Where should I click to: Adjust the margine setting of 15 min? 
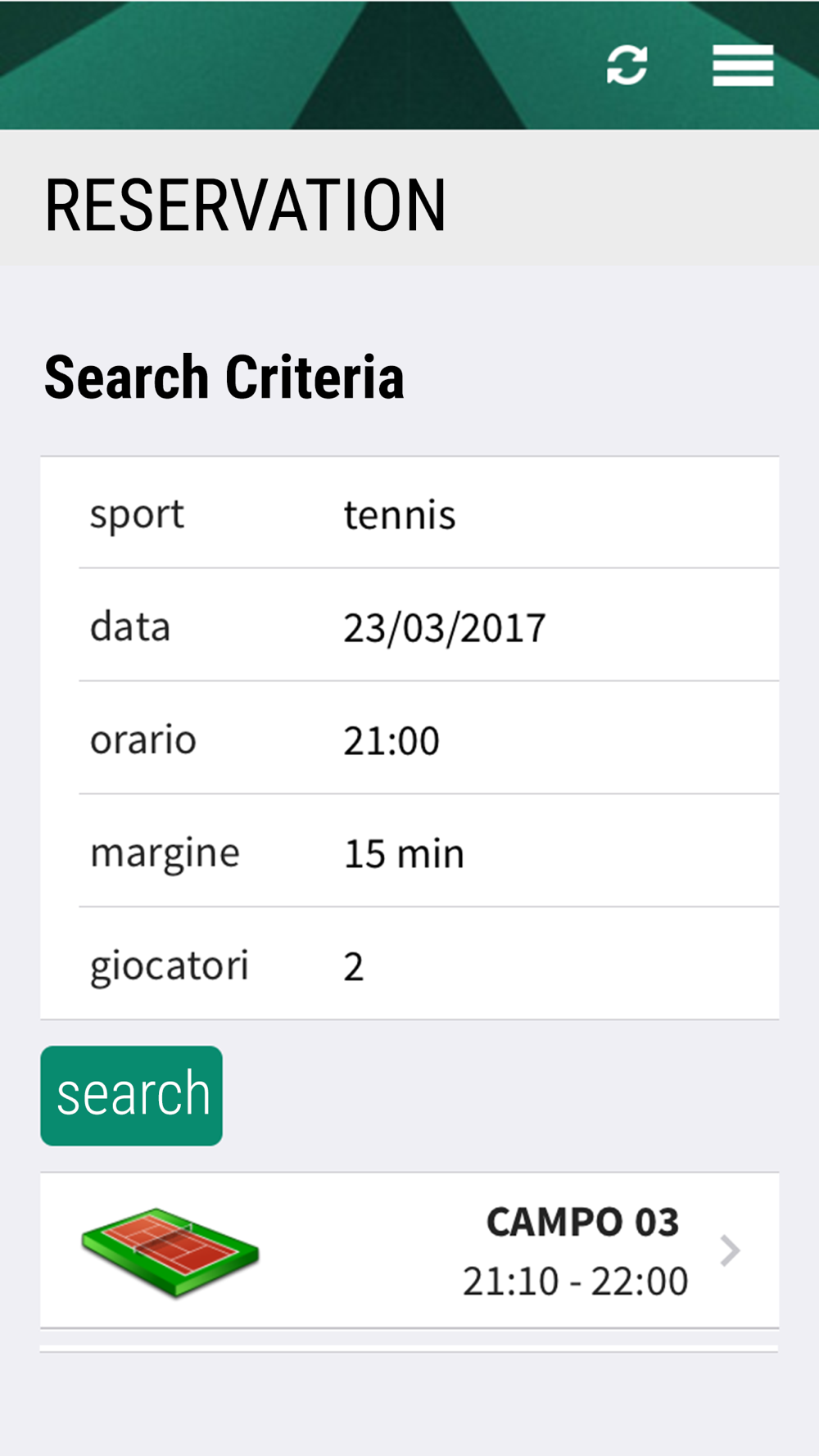[409, 851]
